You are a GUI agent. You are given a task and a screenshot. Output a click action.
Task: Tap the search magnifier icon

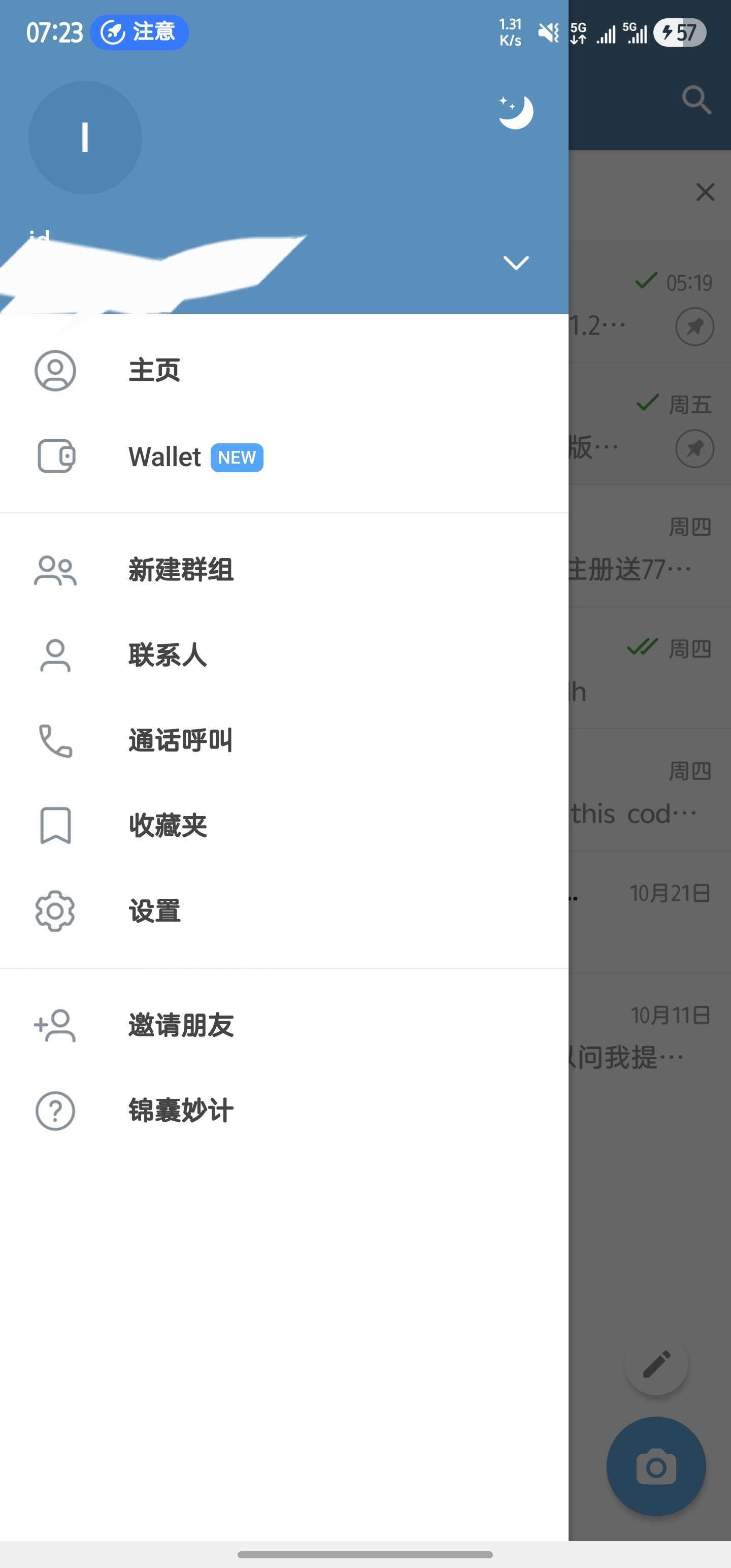click(x=696, y=100)
